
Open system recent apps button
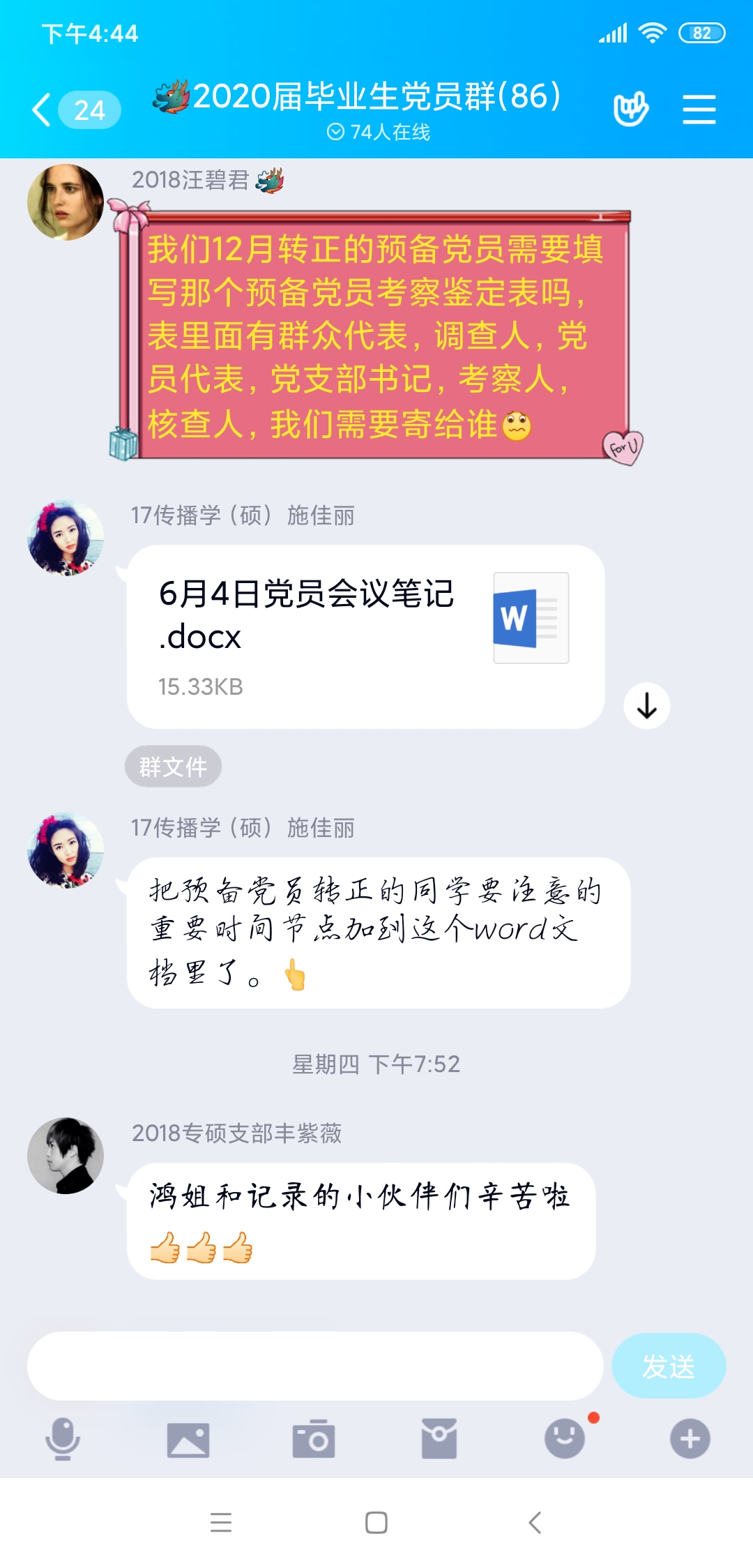click(x=221, y=1523)
